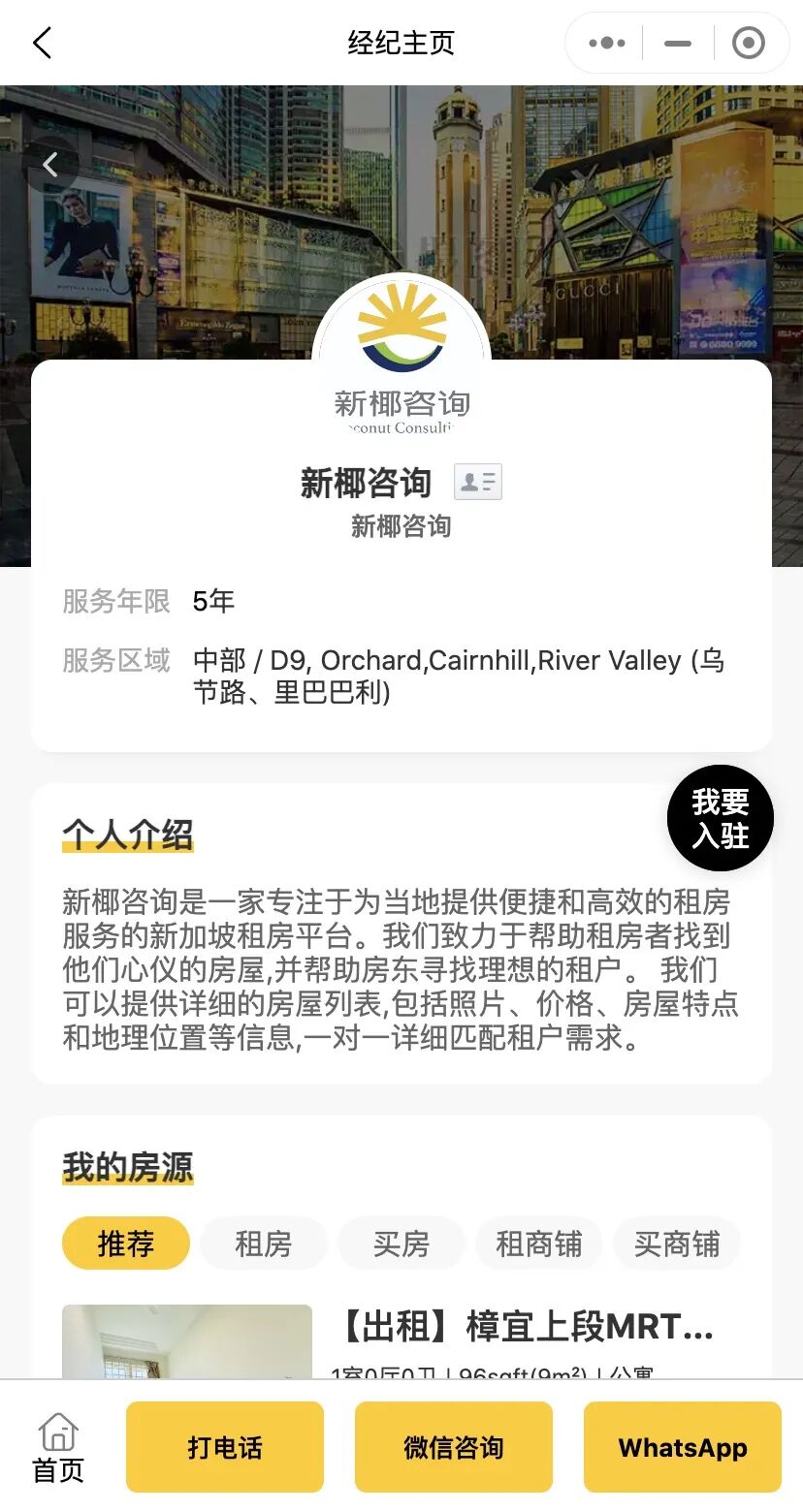Screen dimensions: 803x1512
Task: Start a 微信咨询 consultation
Action: click(454, 1447)
